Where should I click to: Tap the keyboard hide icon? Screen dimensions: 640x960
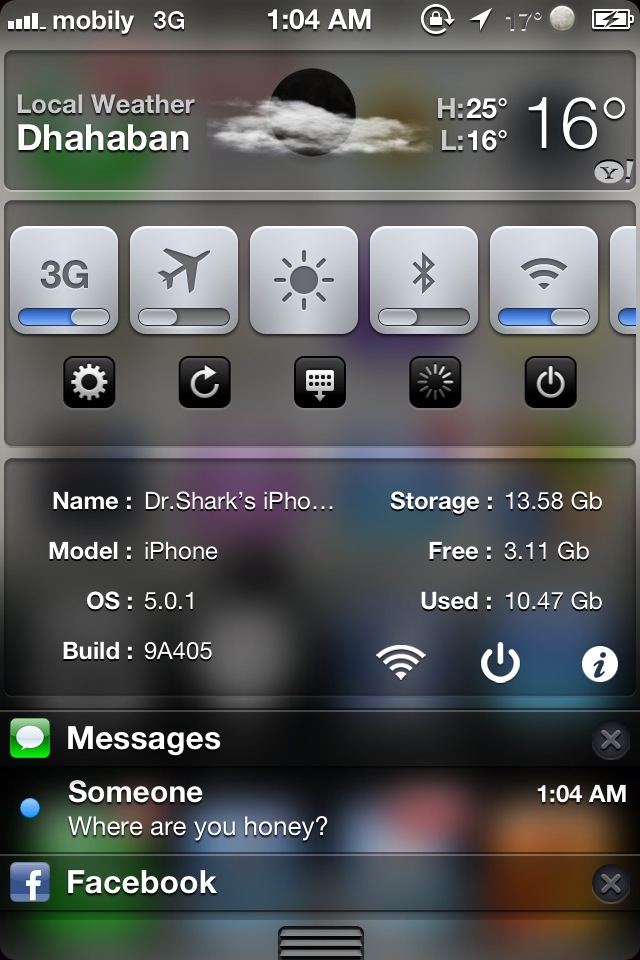pyautogui.click(x=320, y=382)
